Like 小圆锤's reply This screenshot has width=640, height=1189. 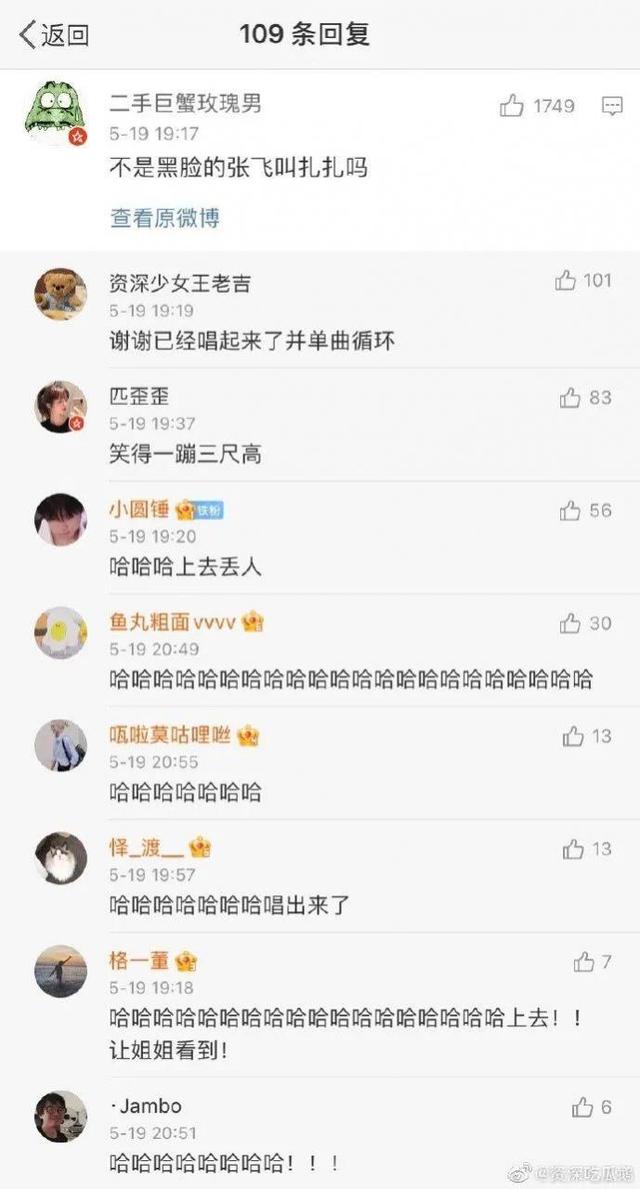coord(570,510)
